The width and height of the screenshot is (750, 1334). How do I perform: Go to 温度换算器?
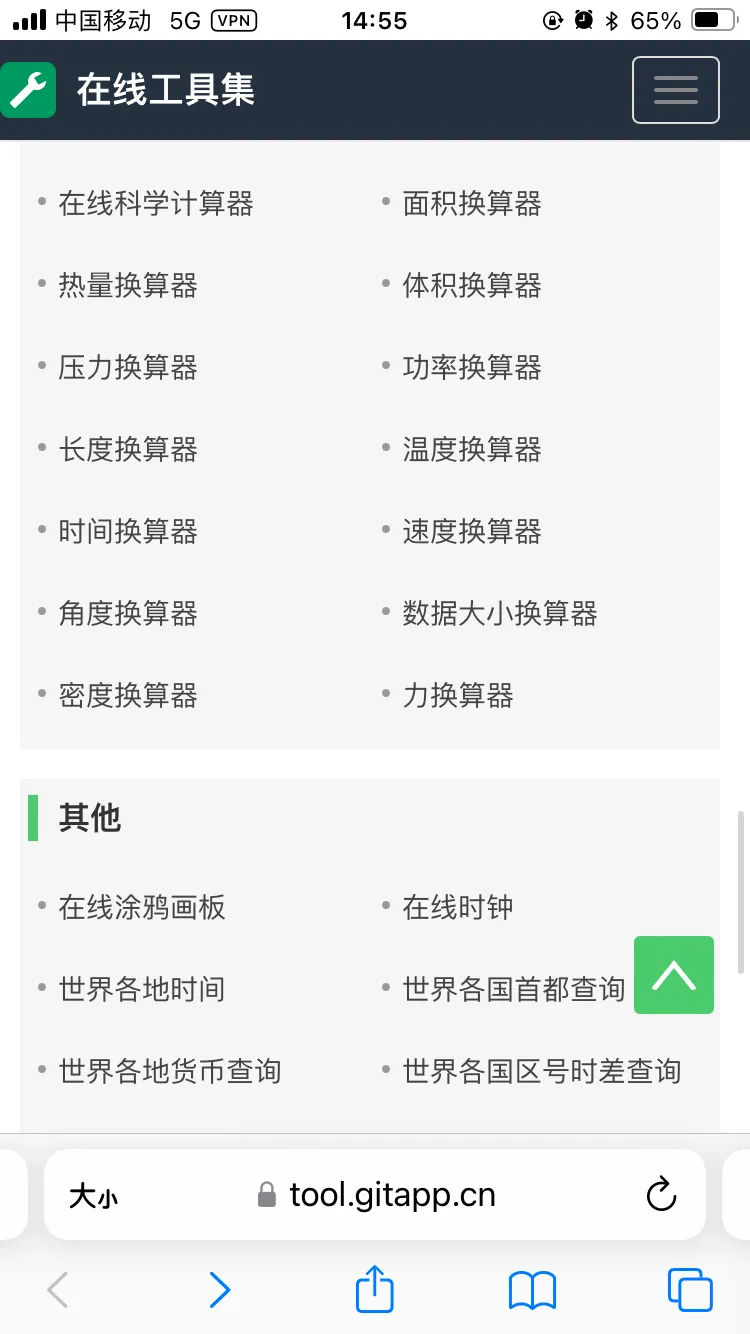click(472, 450)
